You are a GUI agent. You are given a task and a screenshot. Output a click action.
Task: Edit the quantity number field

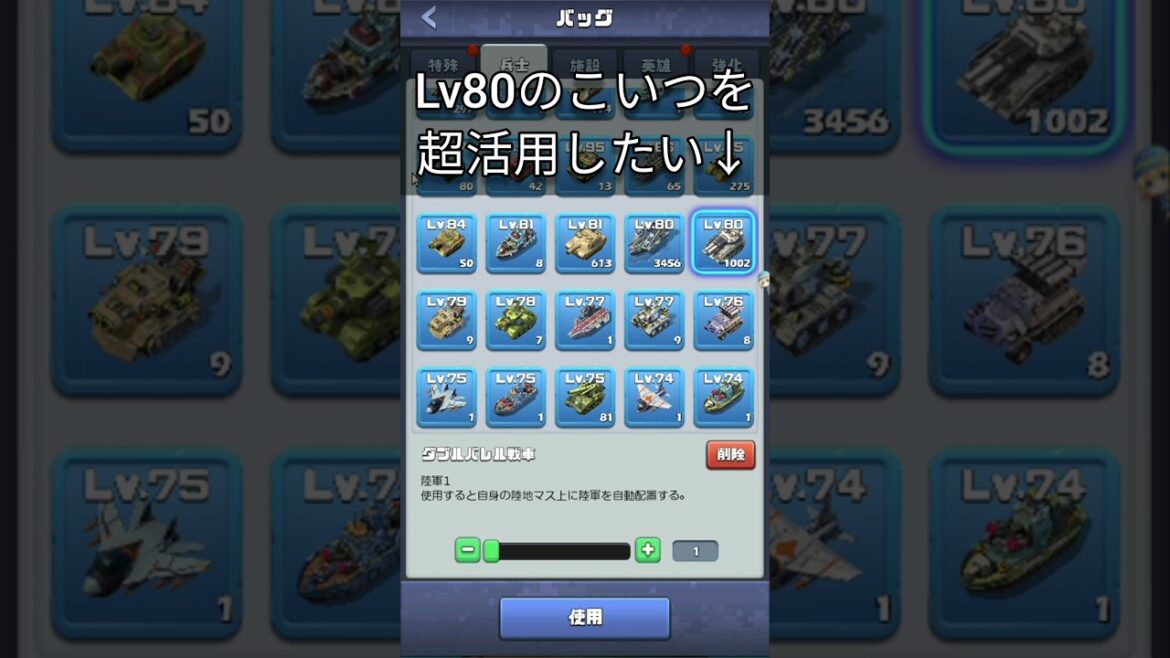[695, 551]
